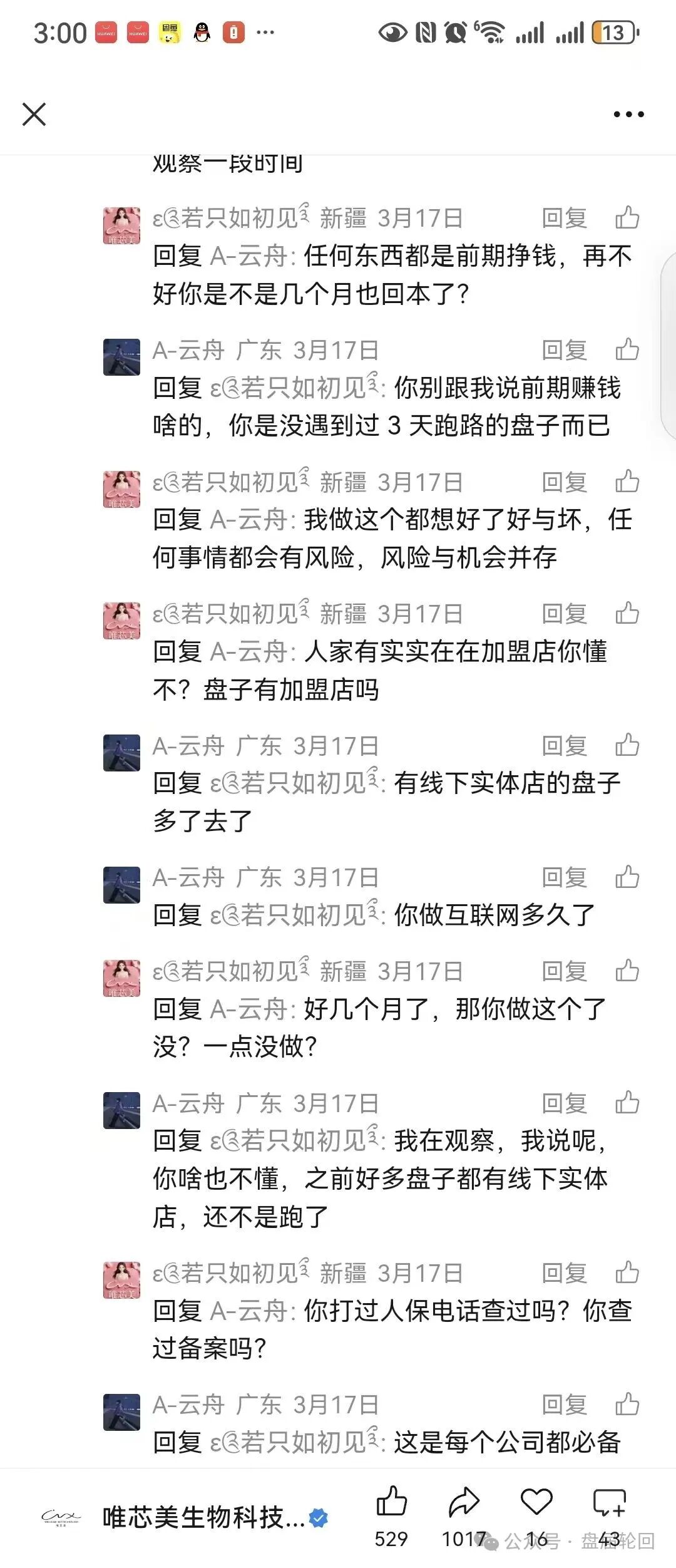The width and height of the screenshot is (676, 1568).
Task: Reply to comment 有线下实体店的盘子多了去了
Action: (x=564, y=746)
